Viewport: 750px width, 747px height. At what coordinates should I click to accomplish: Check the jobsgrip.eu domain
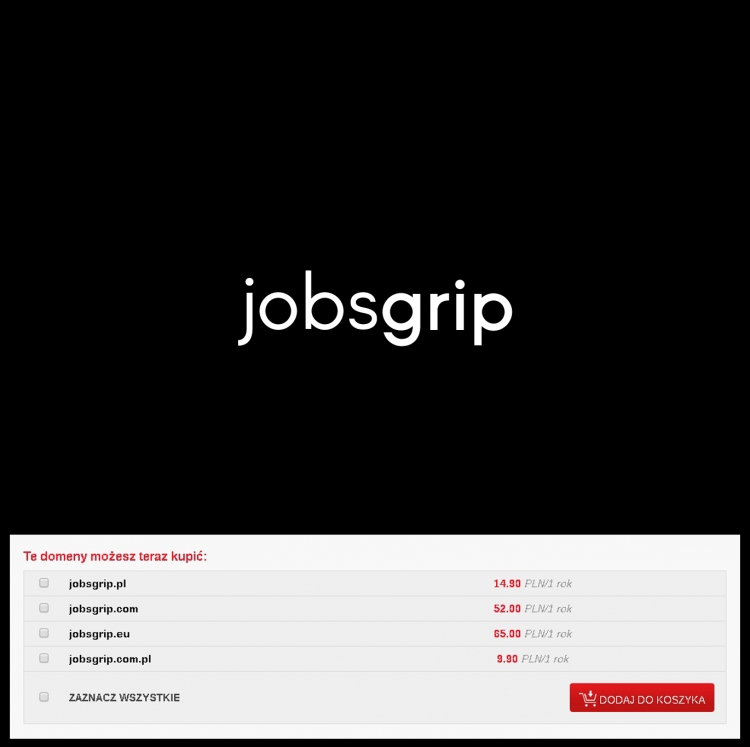click(x=44, y=633)
